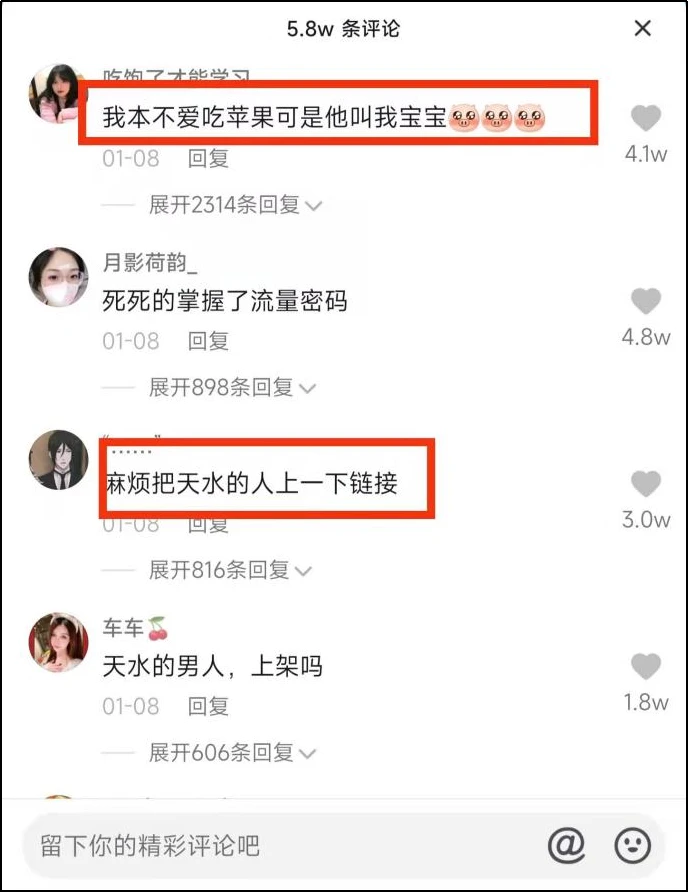Like the comment about 苹果 and 宝宝

pyautogui.click(x=646, y=119)
